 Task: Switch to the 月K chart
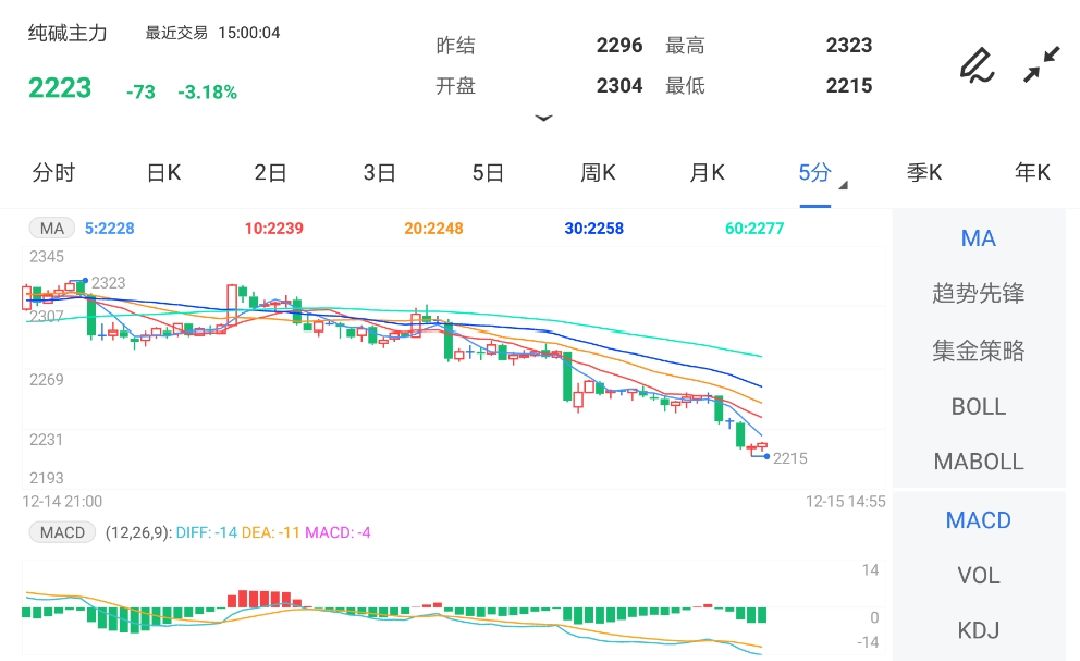[x=707, y=173]
